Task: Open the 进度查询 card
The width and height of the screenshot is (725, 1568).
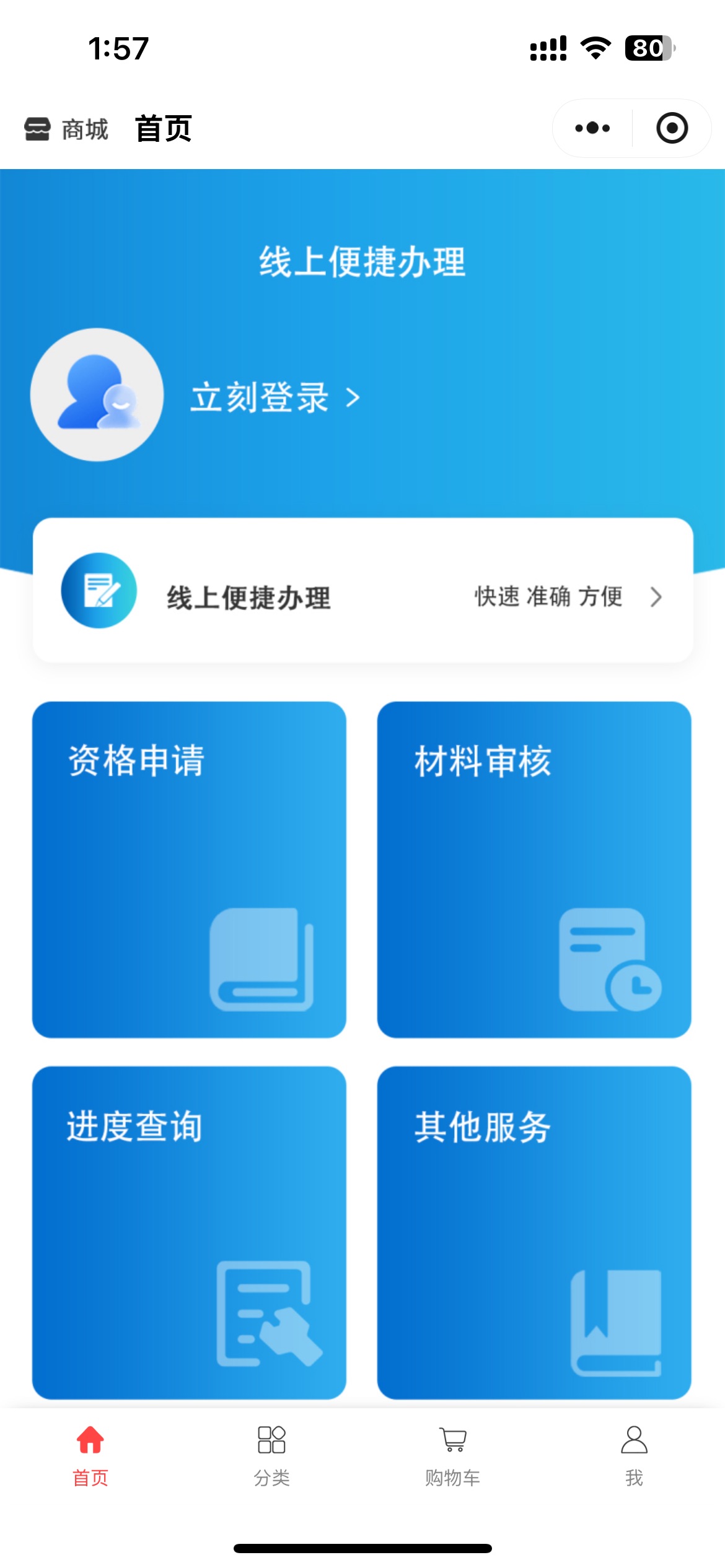Action: [189, 1232]
